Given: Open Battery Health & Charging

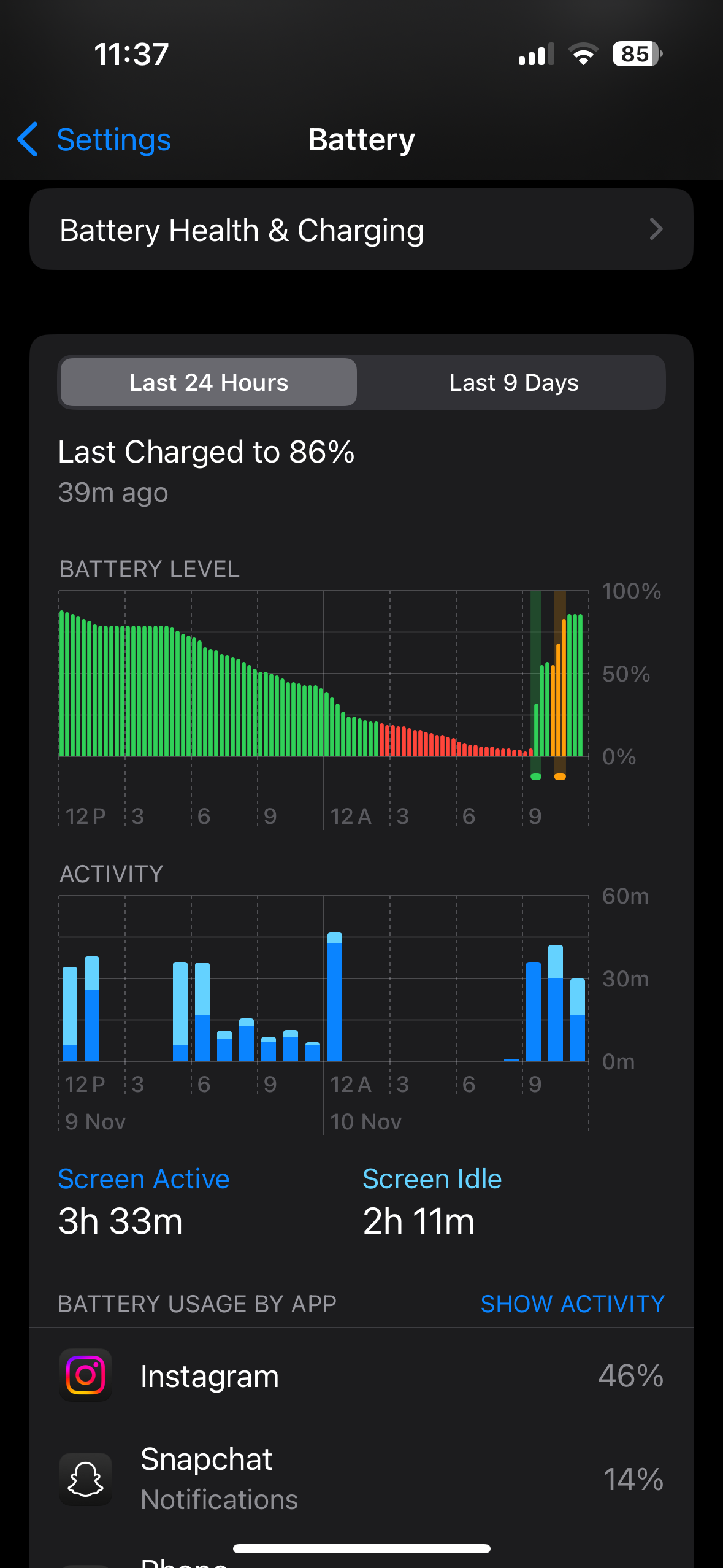Looking at the screenshot, I should click(x=361, y=229).
